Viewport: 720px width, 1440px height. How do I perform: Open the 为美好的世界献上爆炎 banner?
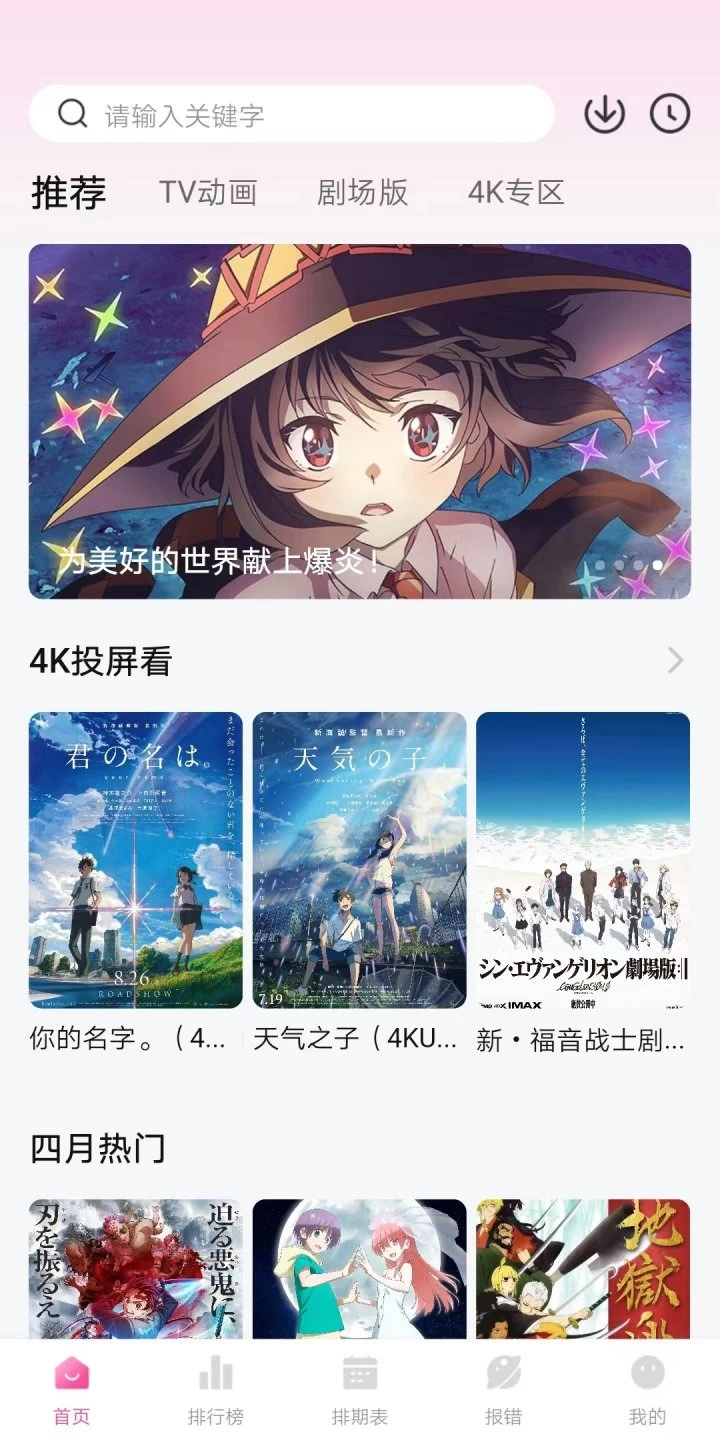(x=360, y=421)
